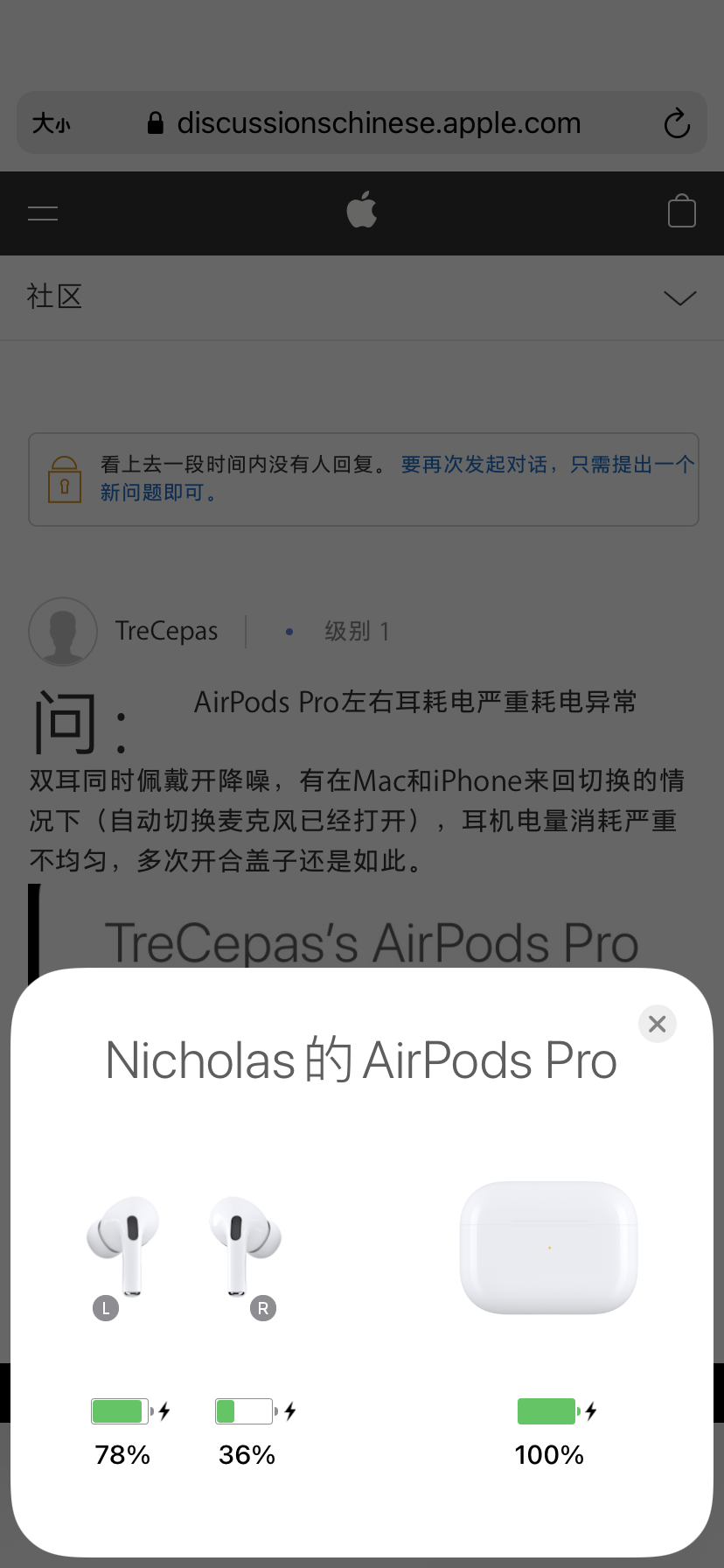Open the text size (大小) menu
Image resolution: width=724 pixels, height=1568 pixels.
[x=51, y=123]
